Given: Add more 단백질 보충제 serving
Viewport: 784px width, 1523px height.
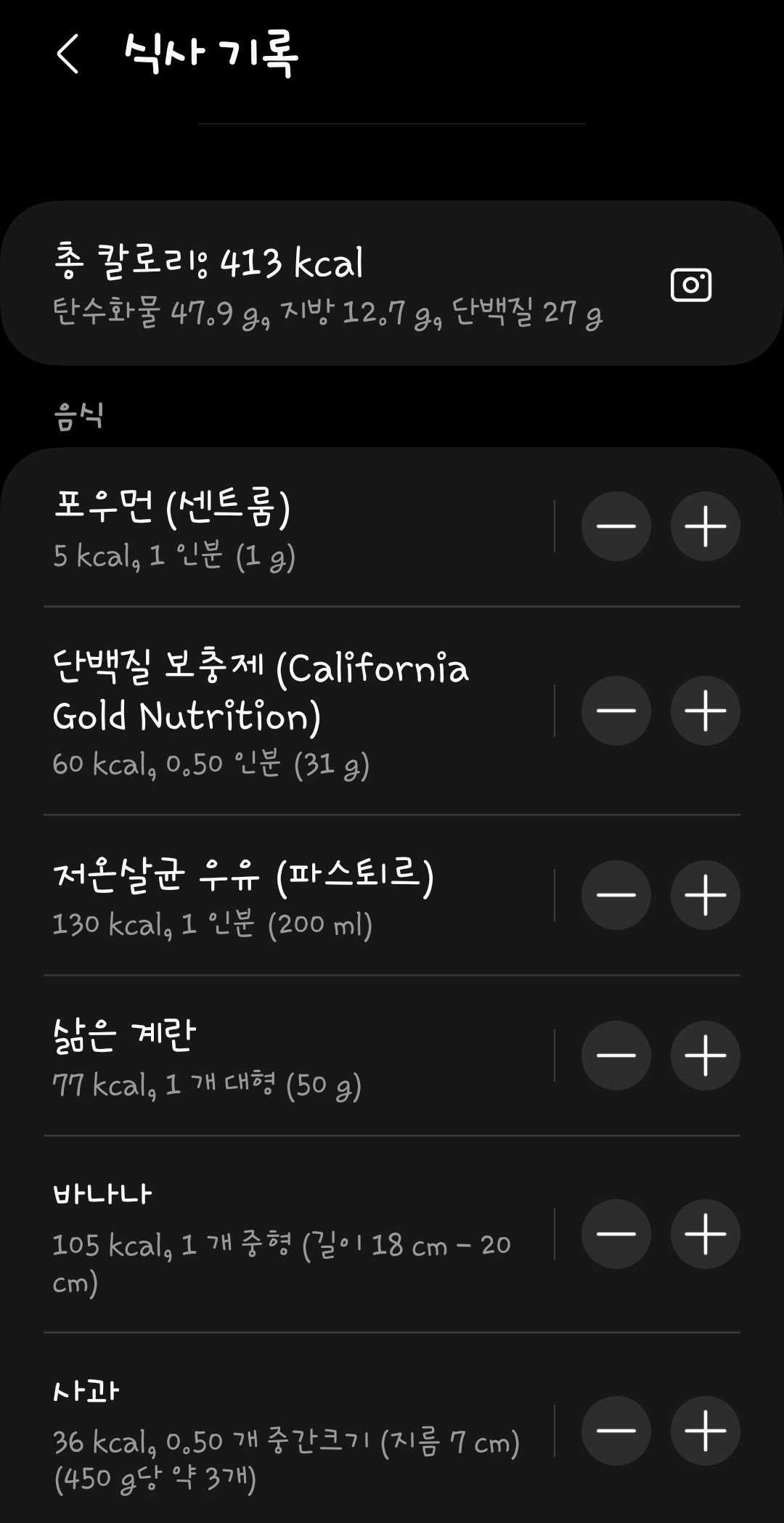Looking at the screenshot, I should (x=705, y=711).
